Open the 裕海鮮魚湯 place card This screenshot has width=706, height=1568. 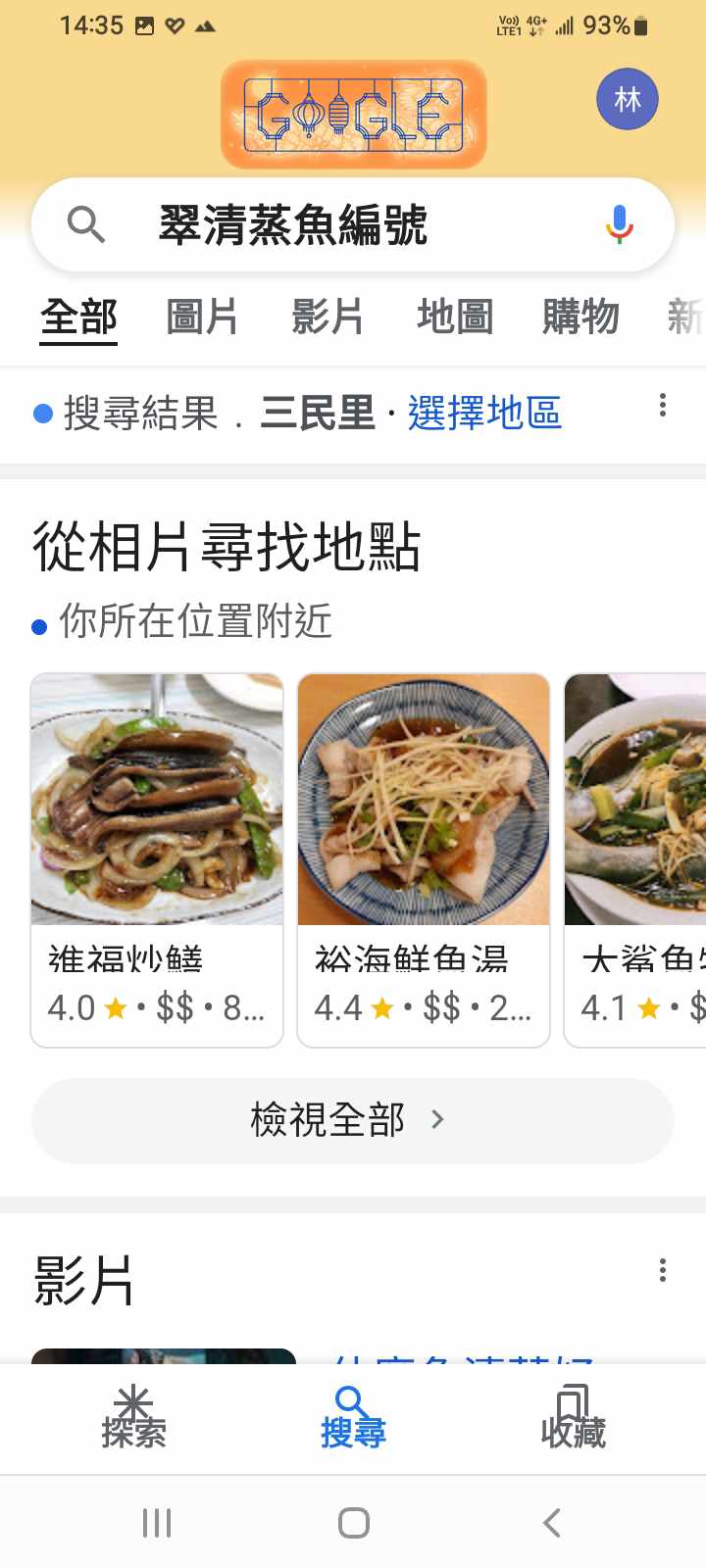[x=424, y=859]
